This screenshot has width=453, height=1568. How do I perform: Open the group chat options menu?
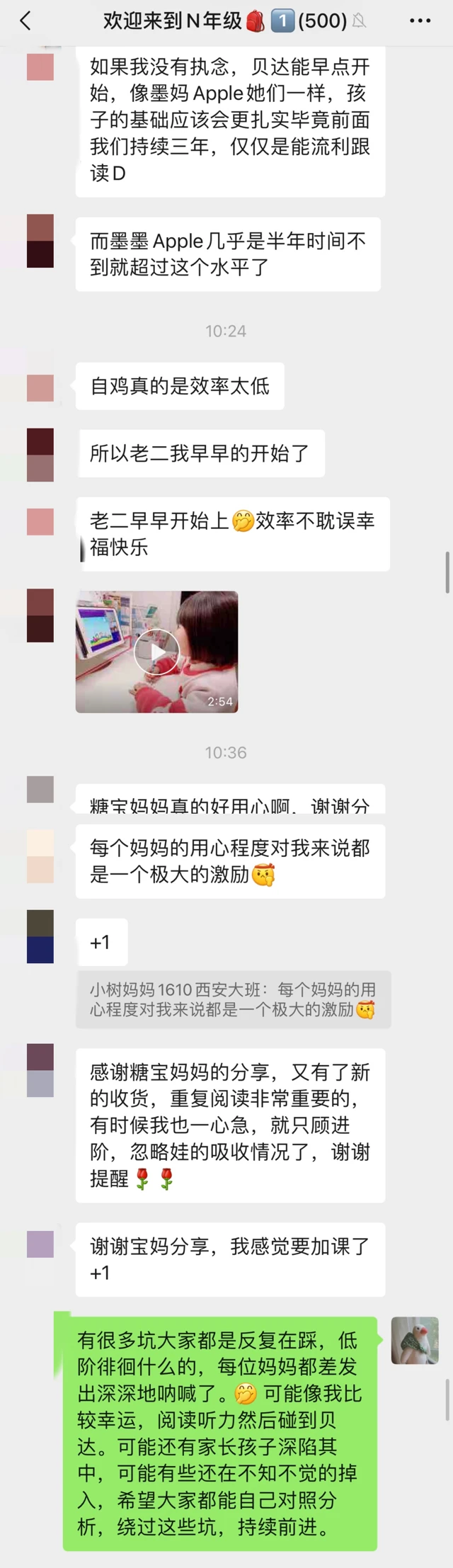(x=420, y=21)
